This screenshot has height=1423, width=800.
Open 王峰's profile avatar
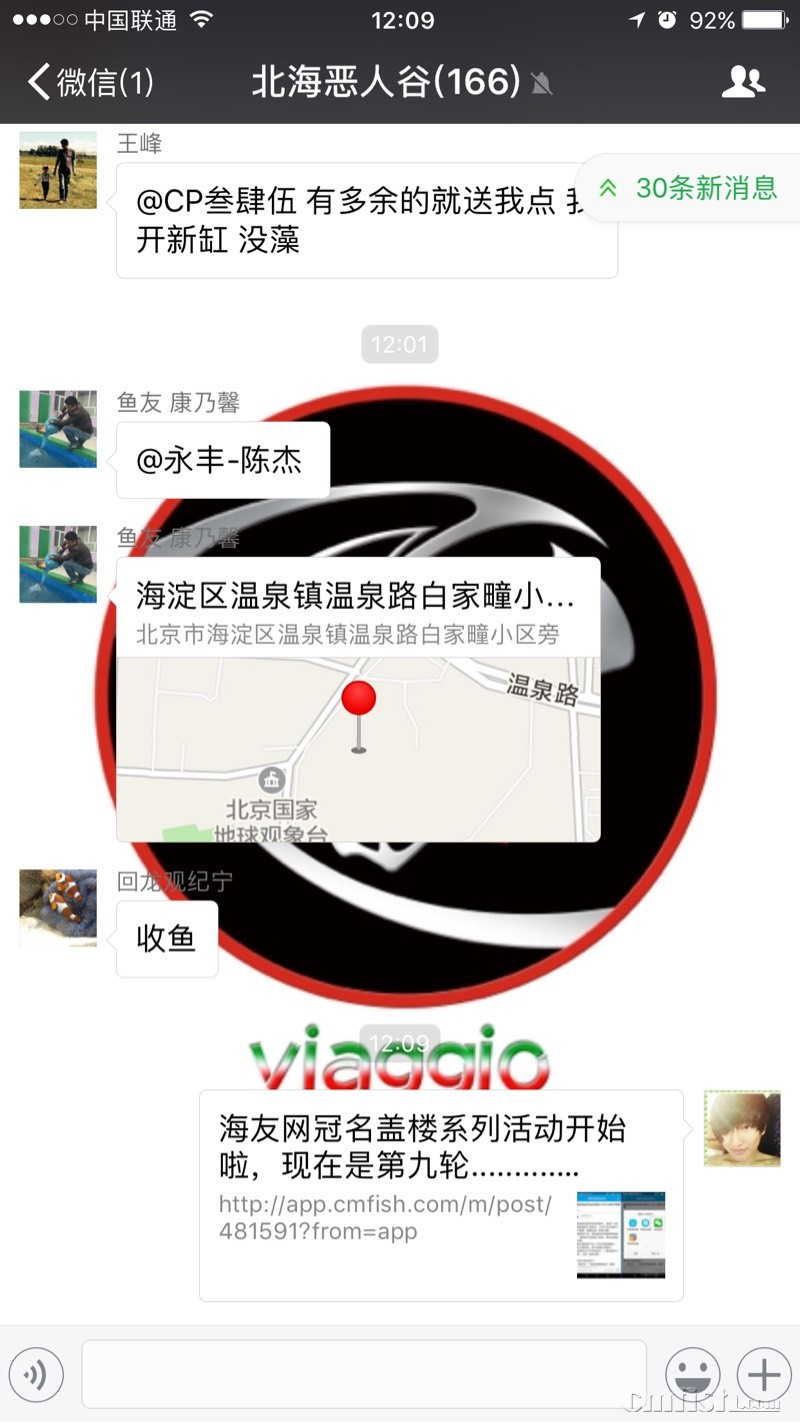pyautogui.click(x=58, y=170)
